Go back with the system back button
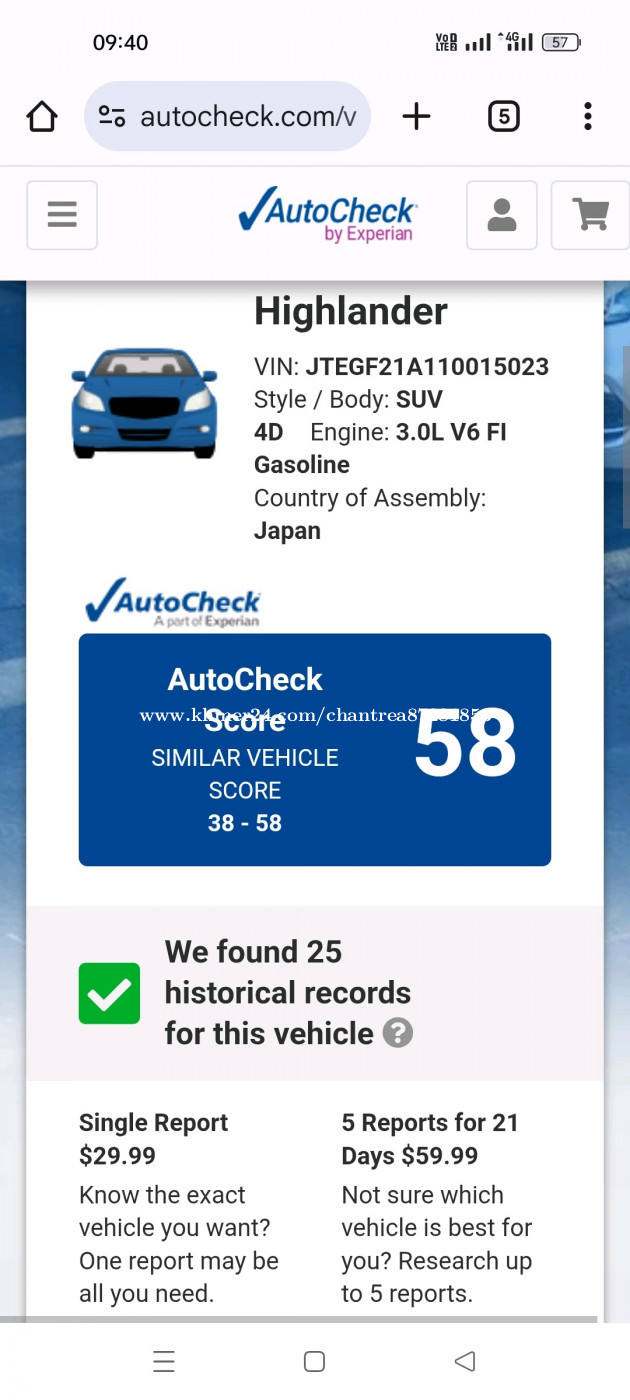Screen dimensions: 630x1400 (x=464, y=1361)
